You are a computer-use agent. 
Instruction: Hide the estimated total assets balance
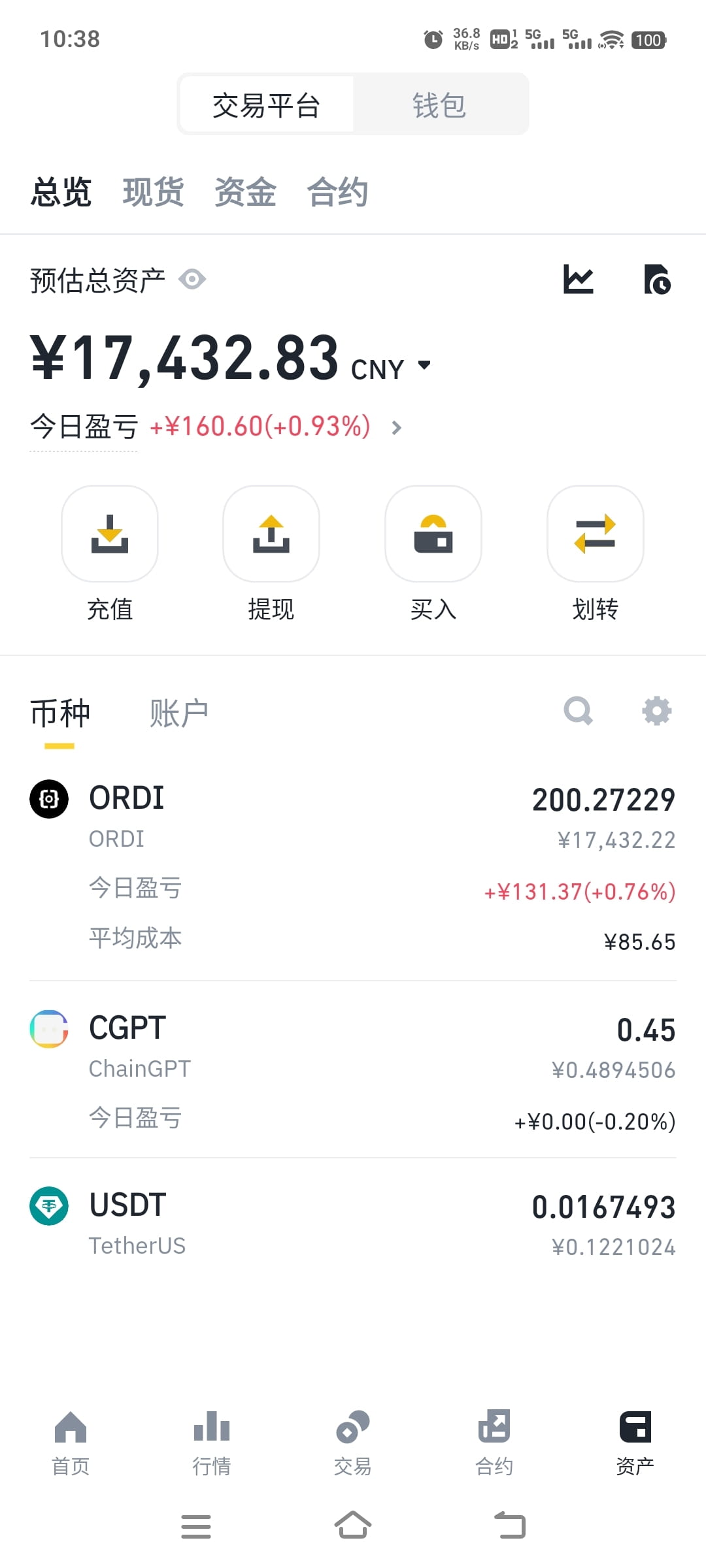coord(192,280)
